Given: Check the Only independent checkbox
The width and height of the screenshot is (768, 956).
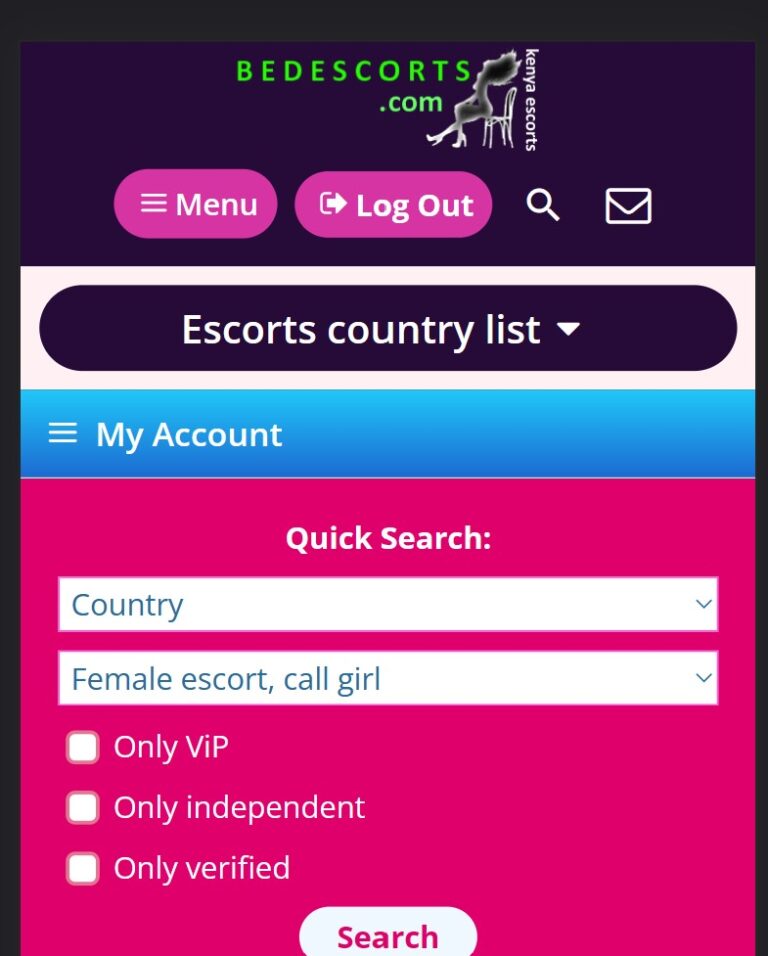Looking at the screenshot, I should click(x=83, y=808).
